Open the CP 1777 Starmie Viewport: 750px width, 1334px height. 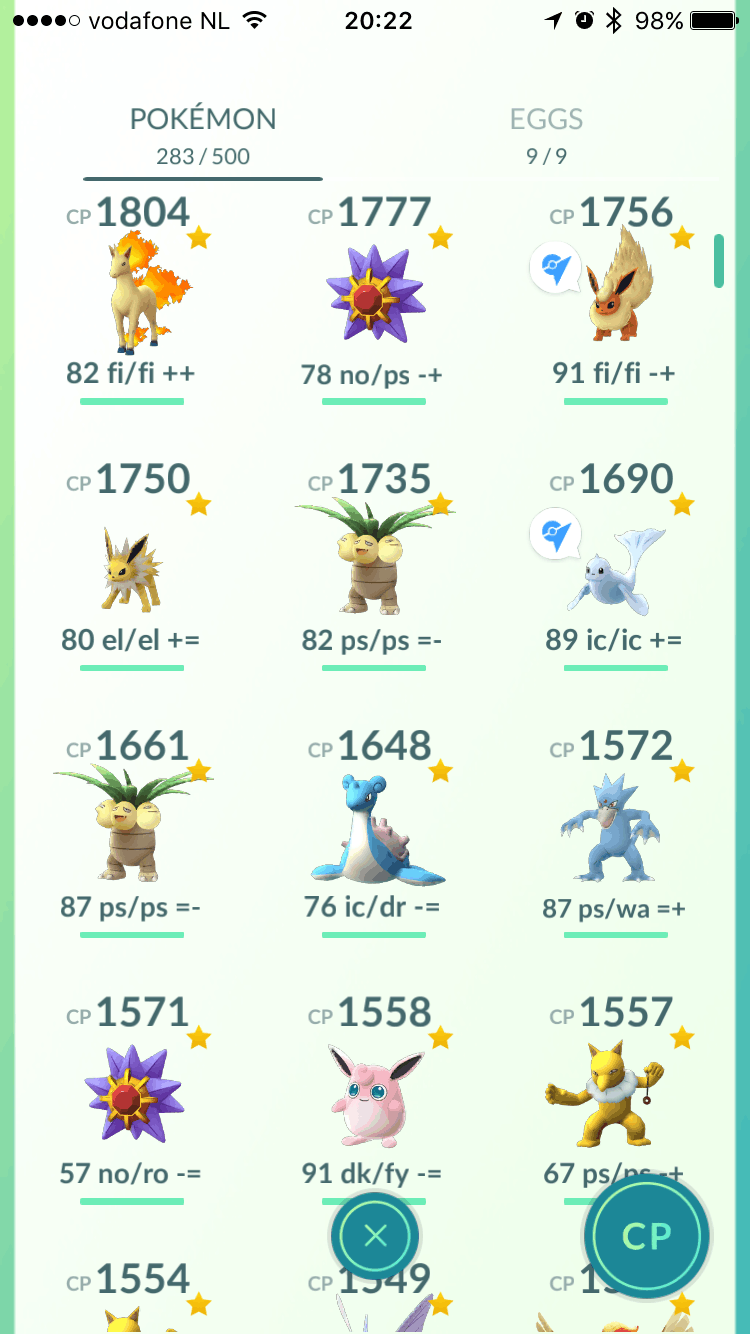point(375,295)
